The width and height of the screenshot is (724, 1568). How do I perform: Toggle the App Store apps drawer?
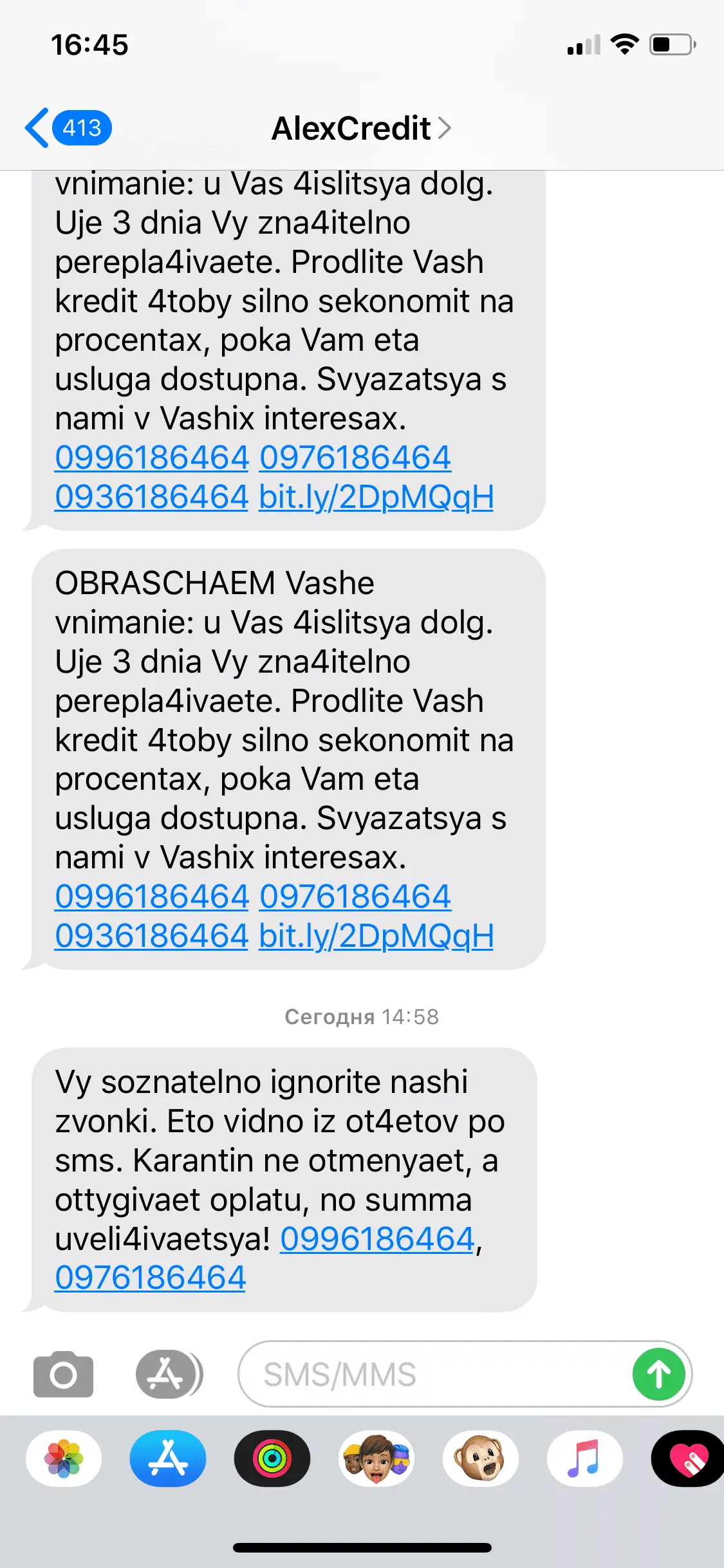(169, 1374)
